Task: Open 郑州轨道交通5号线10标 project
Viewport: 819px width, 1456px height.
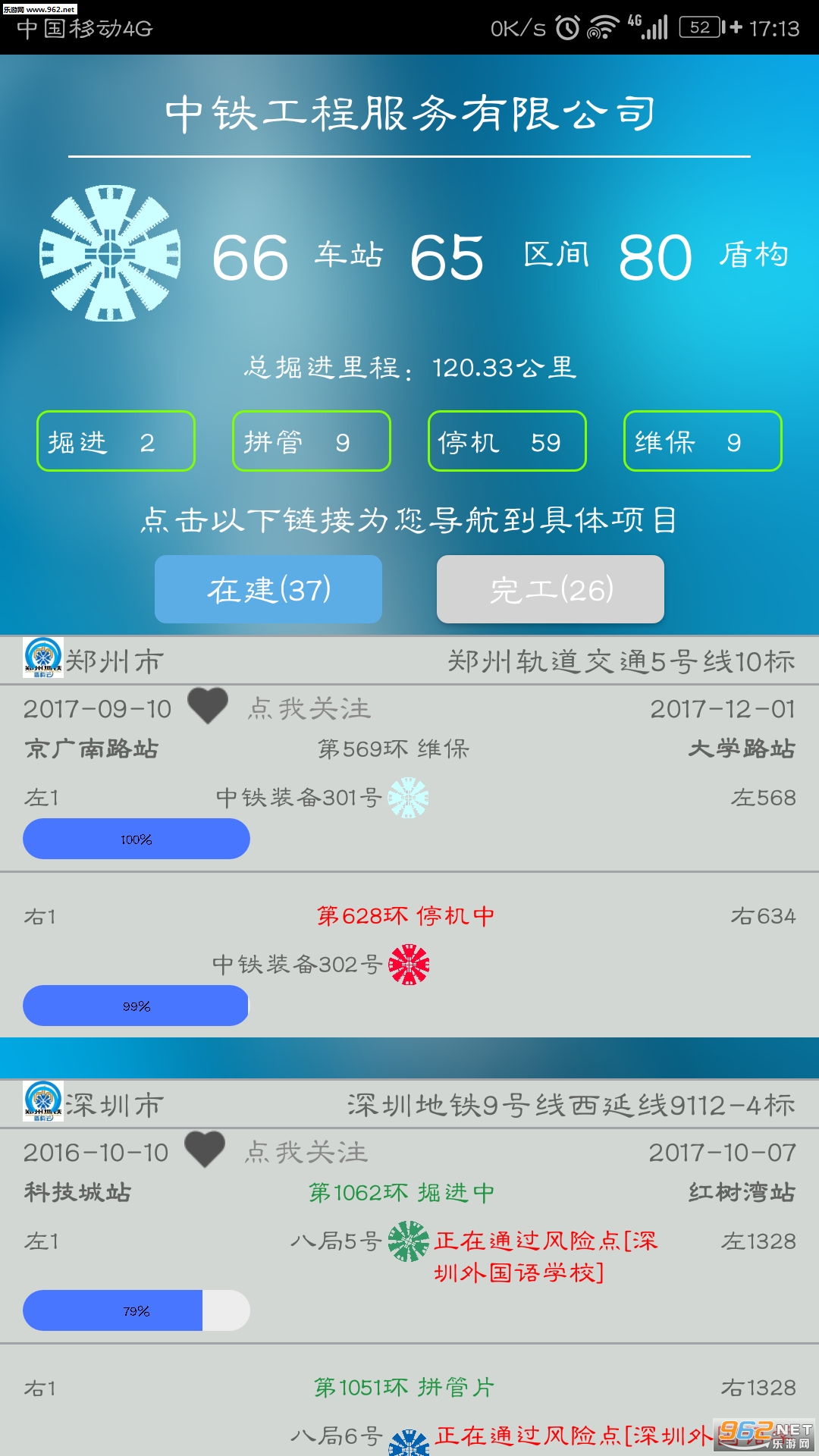Action: tap(621, 661)
